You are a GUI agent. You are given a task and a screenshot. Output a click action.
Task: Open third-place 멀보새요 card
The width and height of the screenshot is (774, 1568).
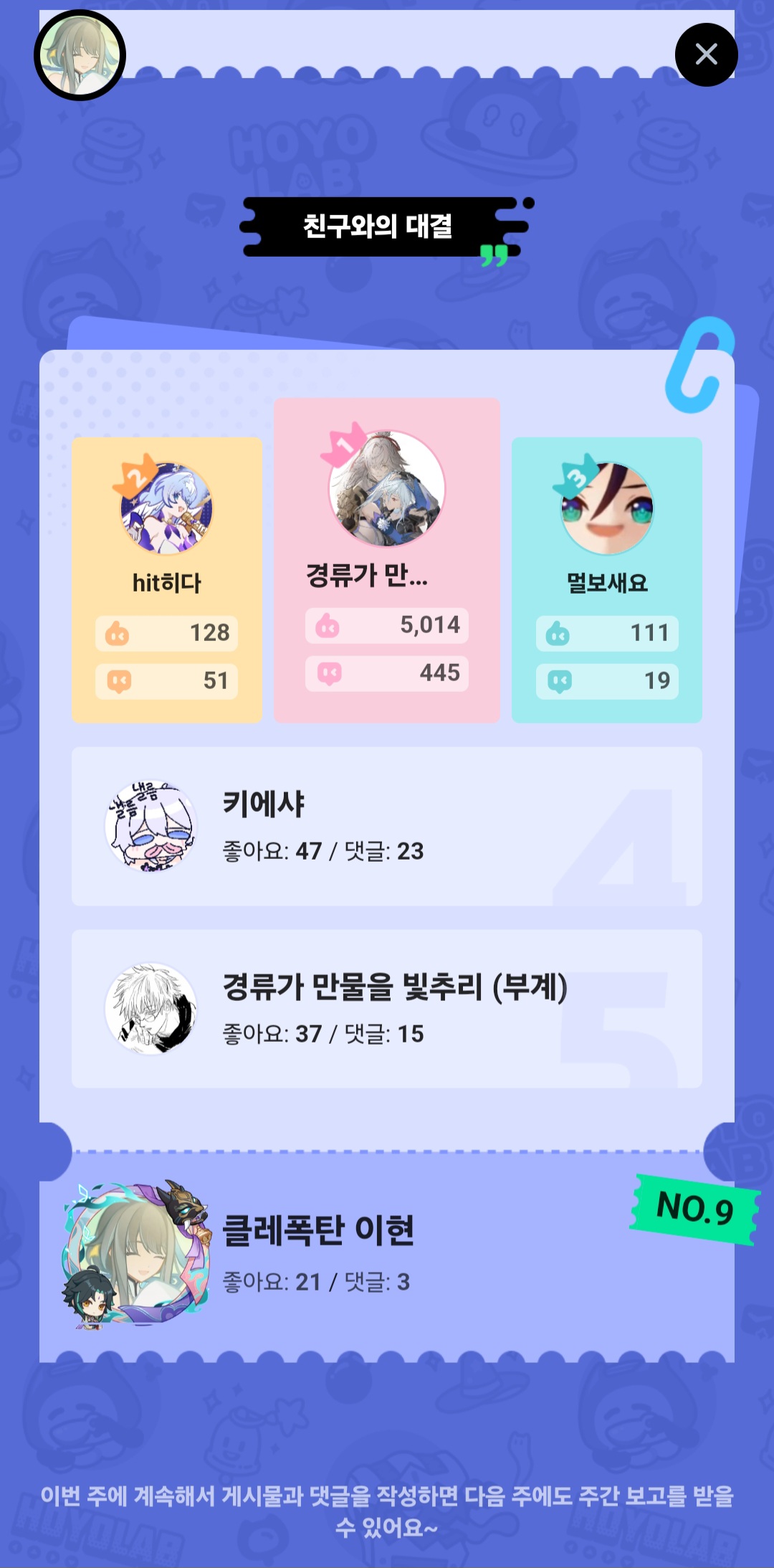coord(606,579)
